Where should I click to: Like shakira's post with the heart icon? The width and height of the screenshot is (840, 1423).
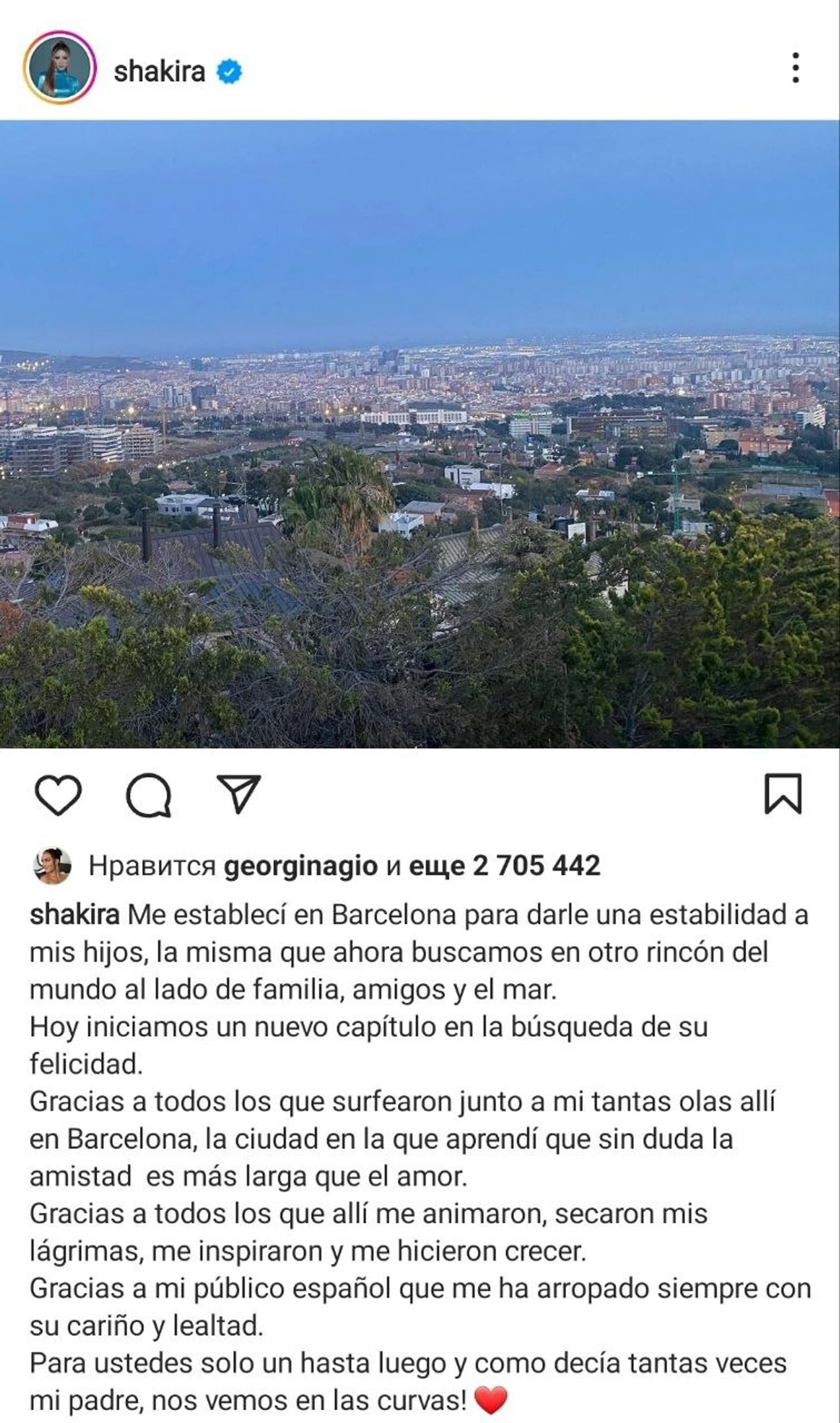(58, 795)
